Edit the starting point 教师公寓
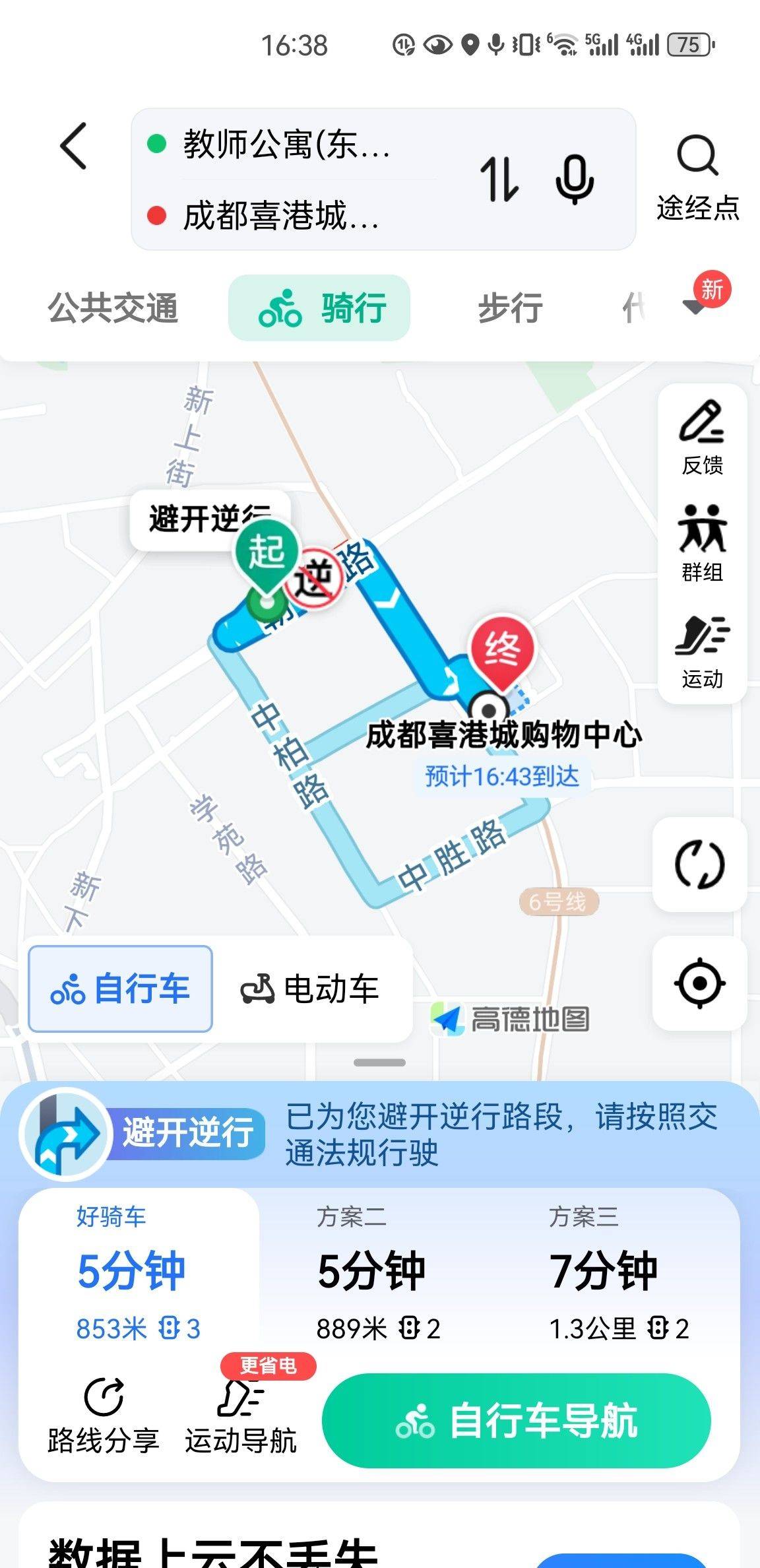This screenshot has height=1568, width=760. coord(287,144)
